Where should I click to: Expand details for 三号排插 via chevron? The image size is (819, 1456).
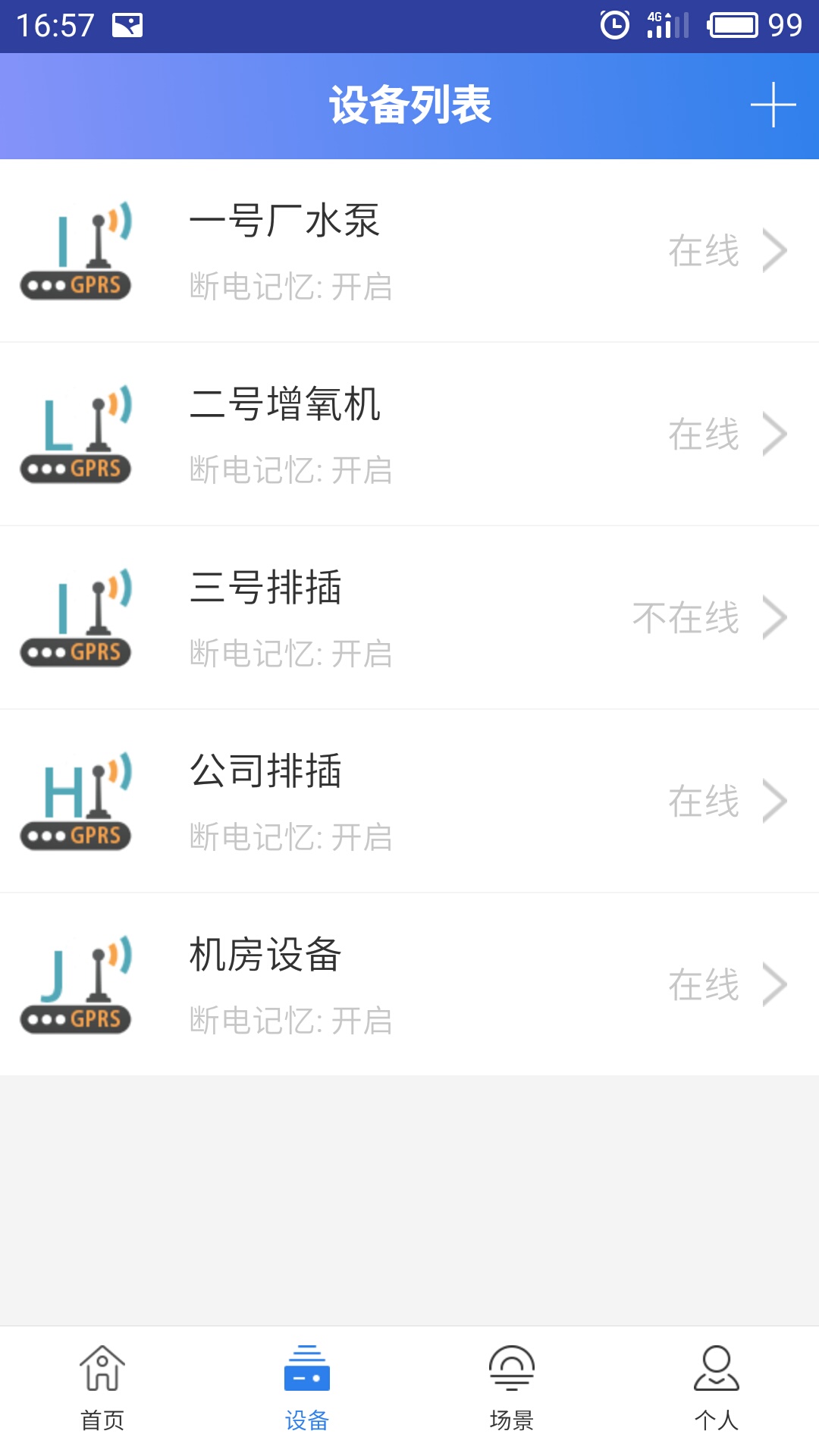775,617
